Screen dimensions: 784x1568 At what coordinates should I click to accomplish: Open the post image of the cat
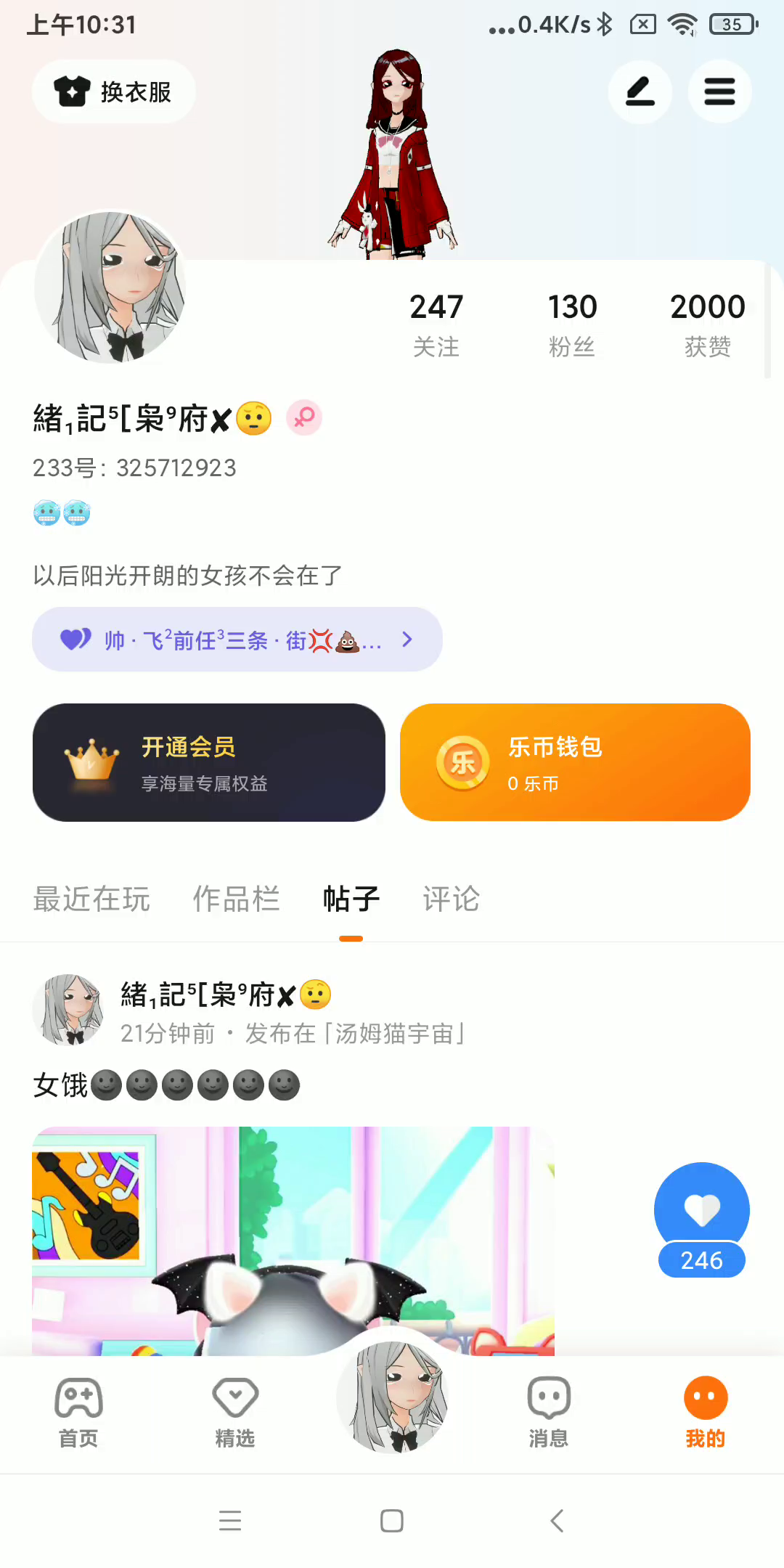tap(293, 1240)
